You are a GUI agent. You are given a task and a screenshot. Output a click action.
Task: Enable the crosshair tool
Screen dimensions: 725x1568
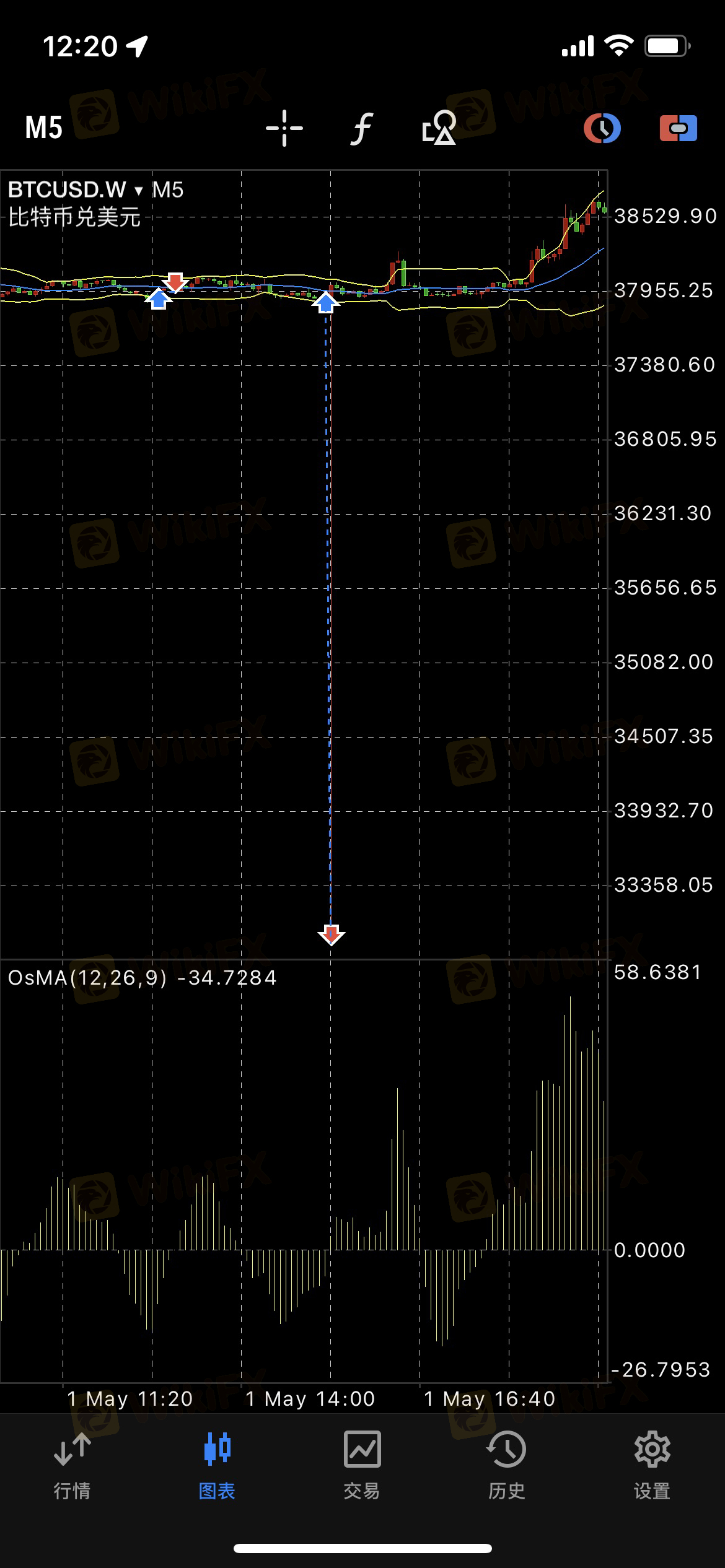(284, 128)
